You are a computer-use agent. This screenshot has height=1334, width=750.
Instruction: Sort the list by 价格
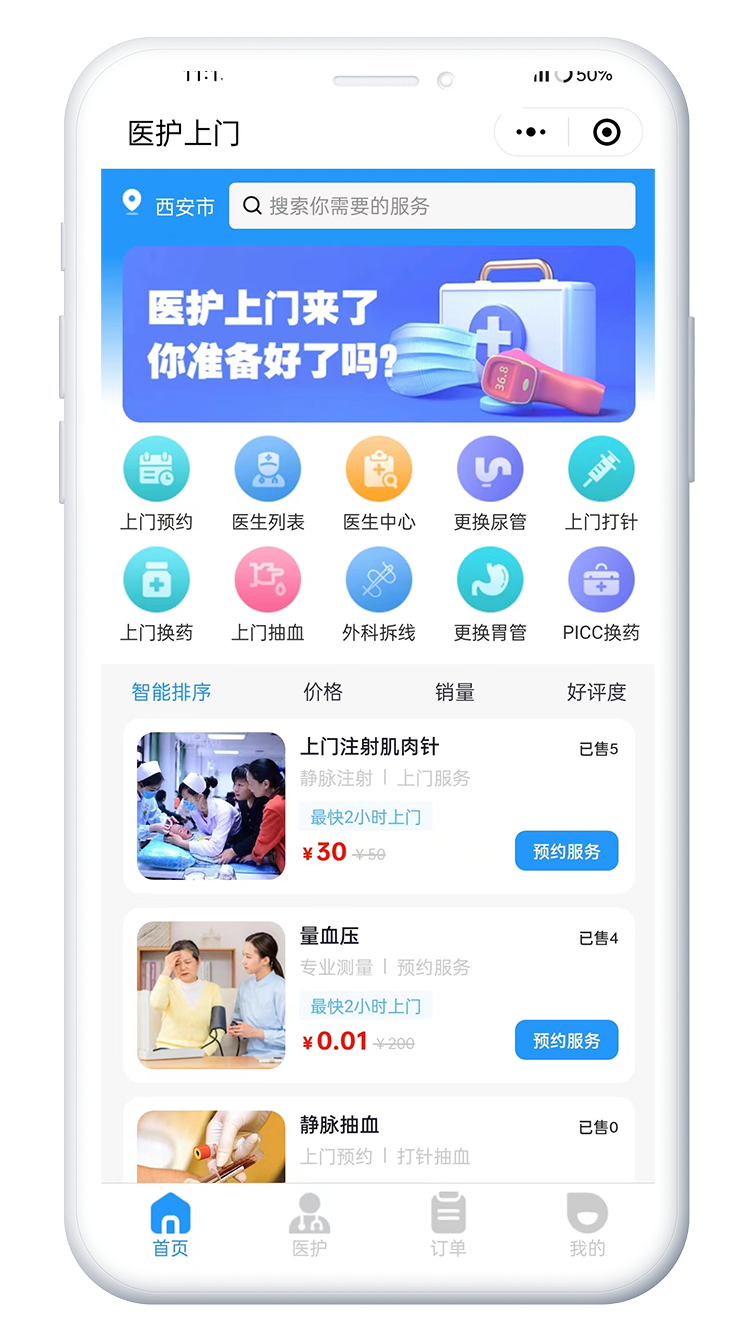click(x=323, y=692)
